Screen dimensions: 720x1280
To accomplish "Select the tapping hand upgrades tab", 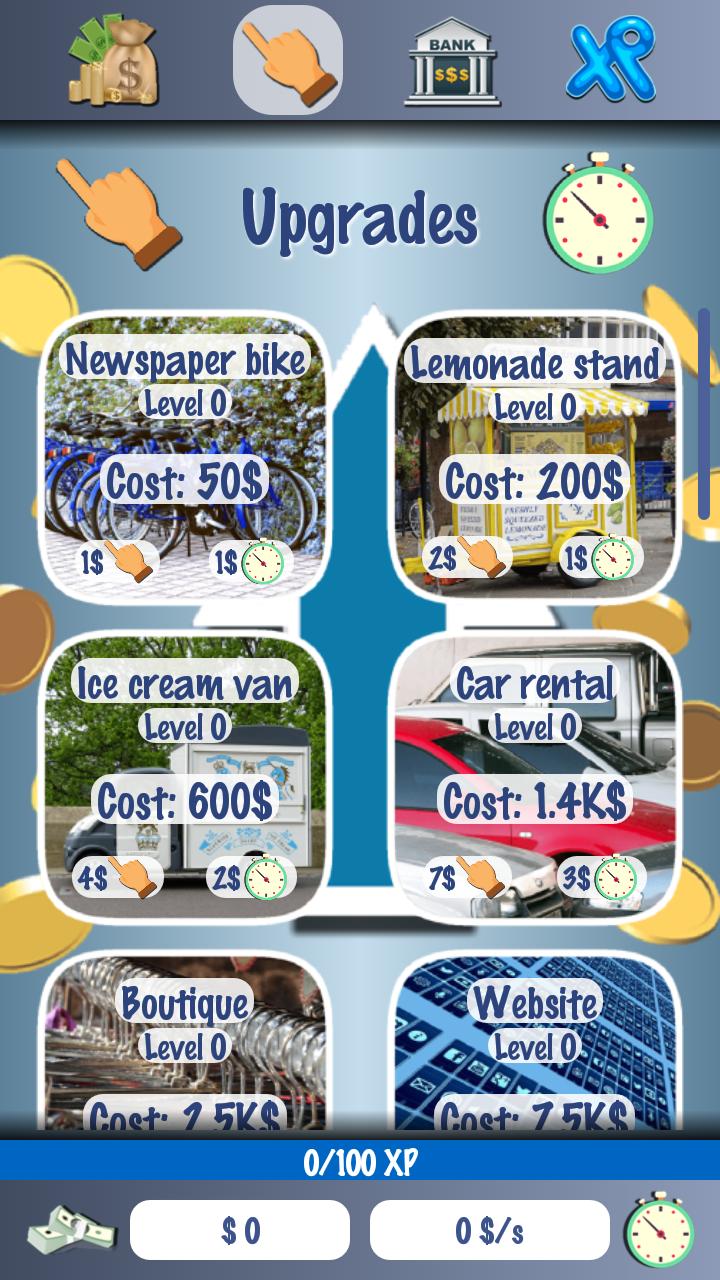I will point(288,60).
